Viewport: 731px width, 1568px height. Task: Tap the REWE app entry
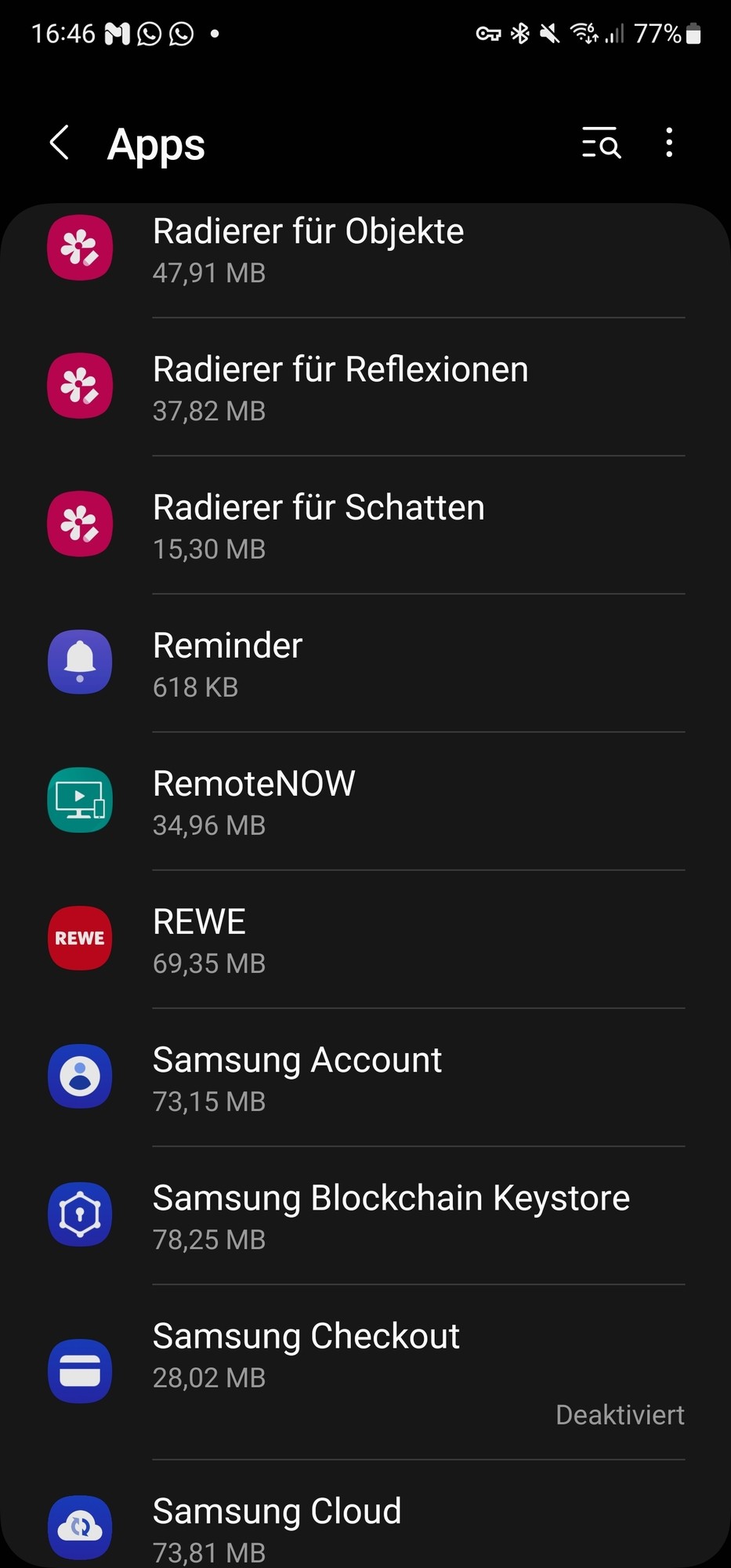coord(365,940)
